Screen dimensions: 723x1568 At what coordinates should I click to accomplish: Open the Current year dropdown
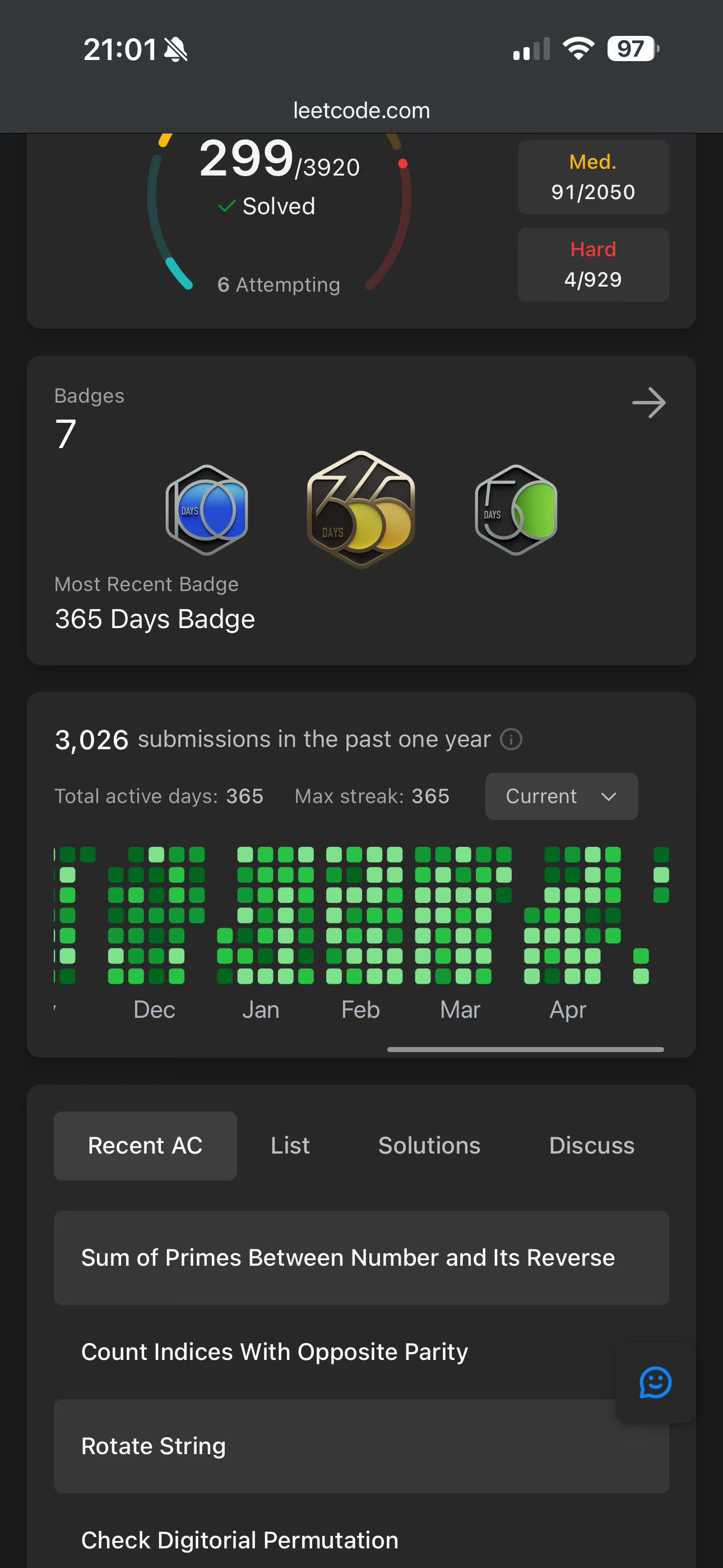point(561,796)
